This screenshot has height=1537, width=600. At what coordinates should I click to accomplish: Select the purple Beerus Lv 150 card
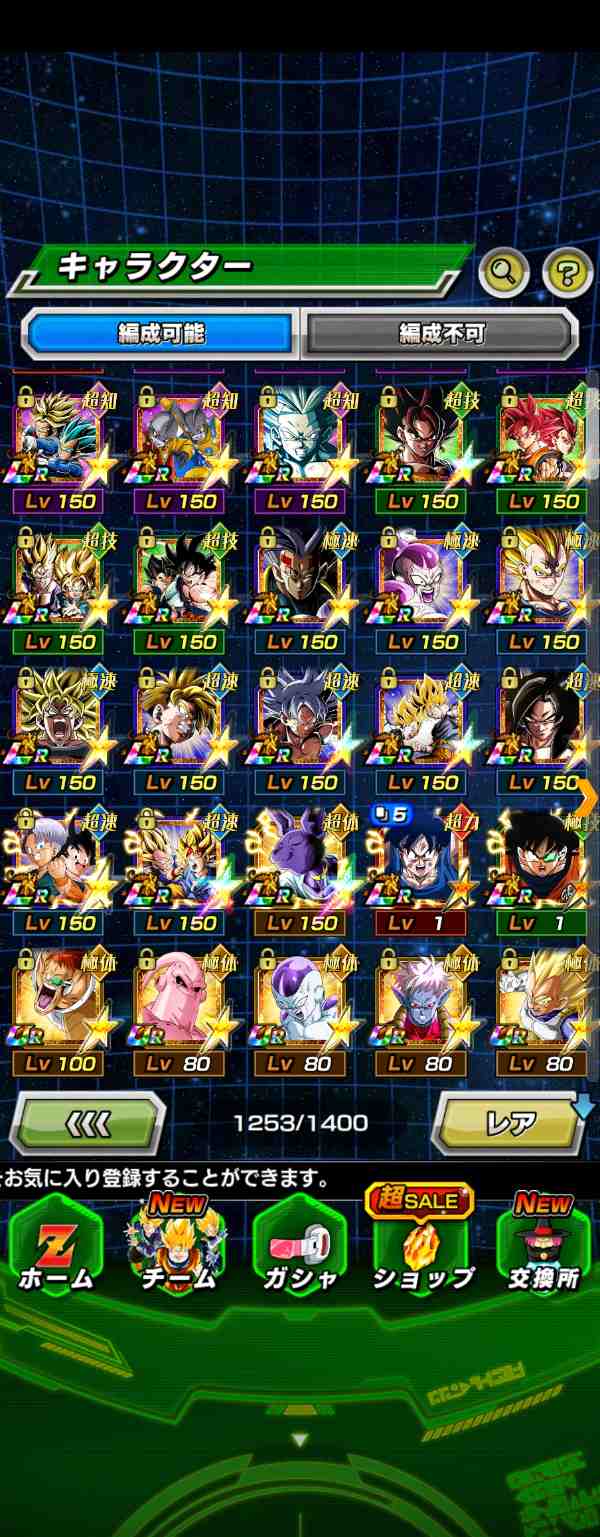[302, 870]
